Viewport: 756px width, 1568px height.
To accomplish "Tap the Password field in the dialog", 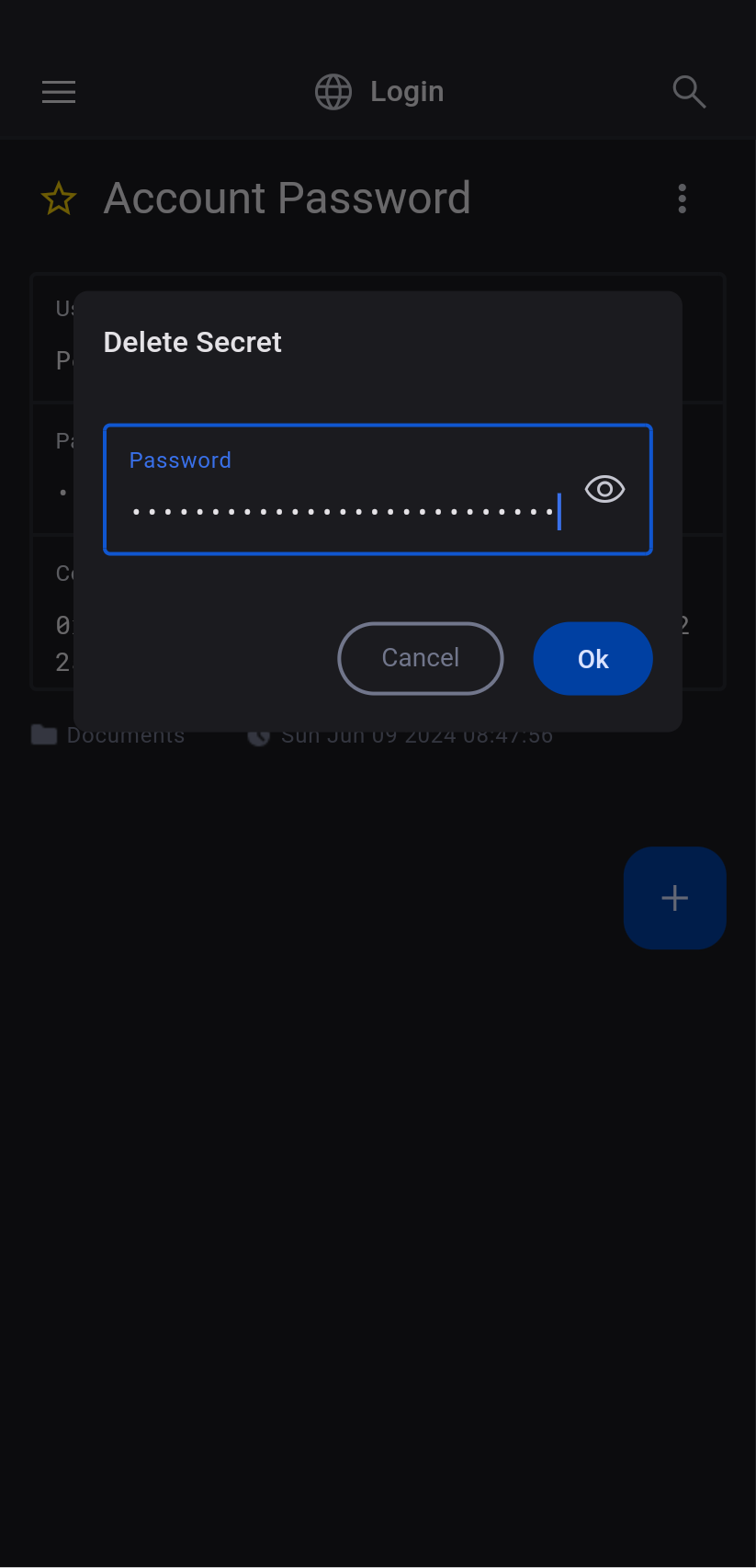I will 344,497.
